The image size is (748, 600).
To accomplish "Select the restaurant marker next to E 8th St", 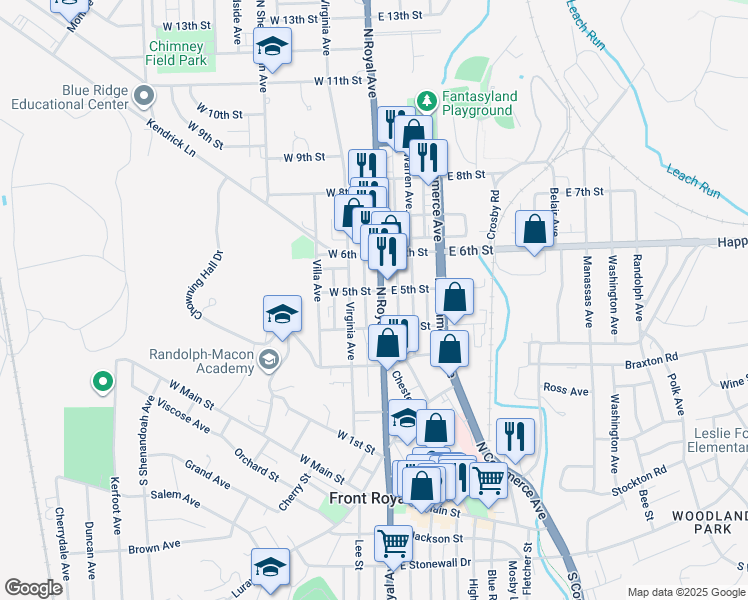I will pyautogui.click(x=428, y=158).
